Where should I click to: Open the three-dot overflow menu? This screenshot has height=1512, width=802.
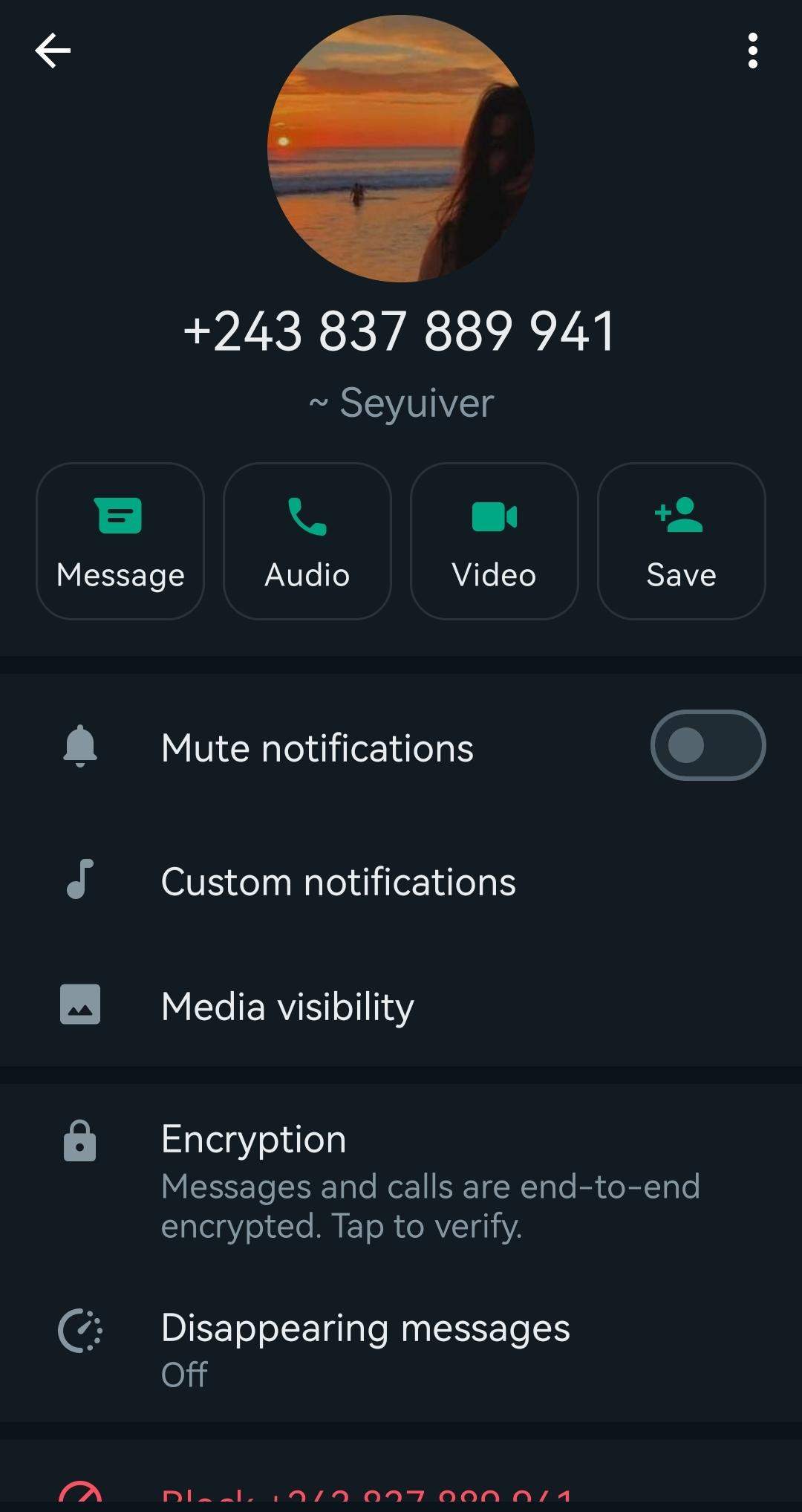tap(752, 51)
